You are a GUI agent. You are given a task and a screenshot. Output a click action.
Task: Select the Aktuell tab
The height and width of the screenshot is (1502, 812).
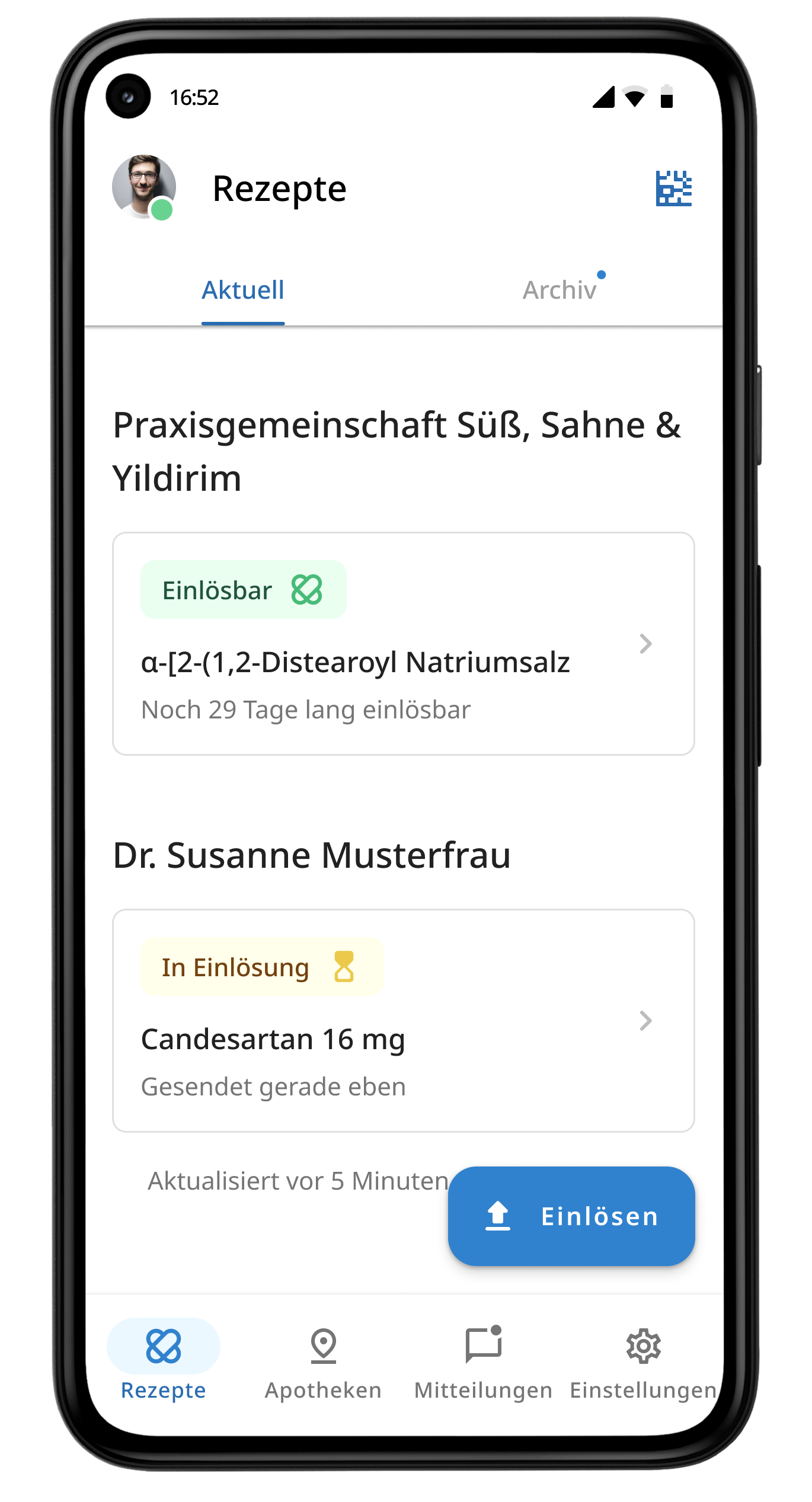(243, 290)
